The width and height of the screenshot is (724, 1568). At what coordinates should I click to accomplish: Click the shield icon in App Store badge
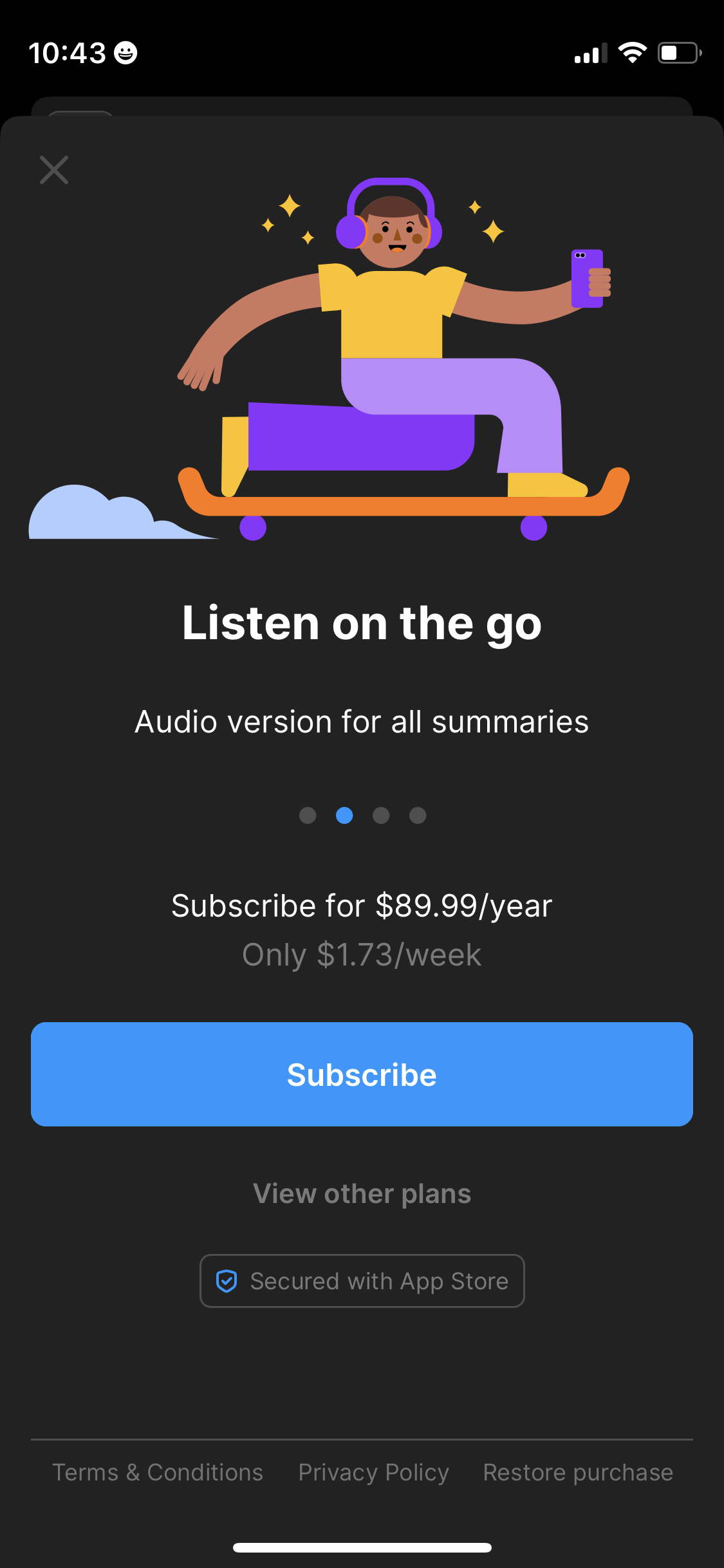[x=227, y=1280]
